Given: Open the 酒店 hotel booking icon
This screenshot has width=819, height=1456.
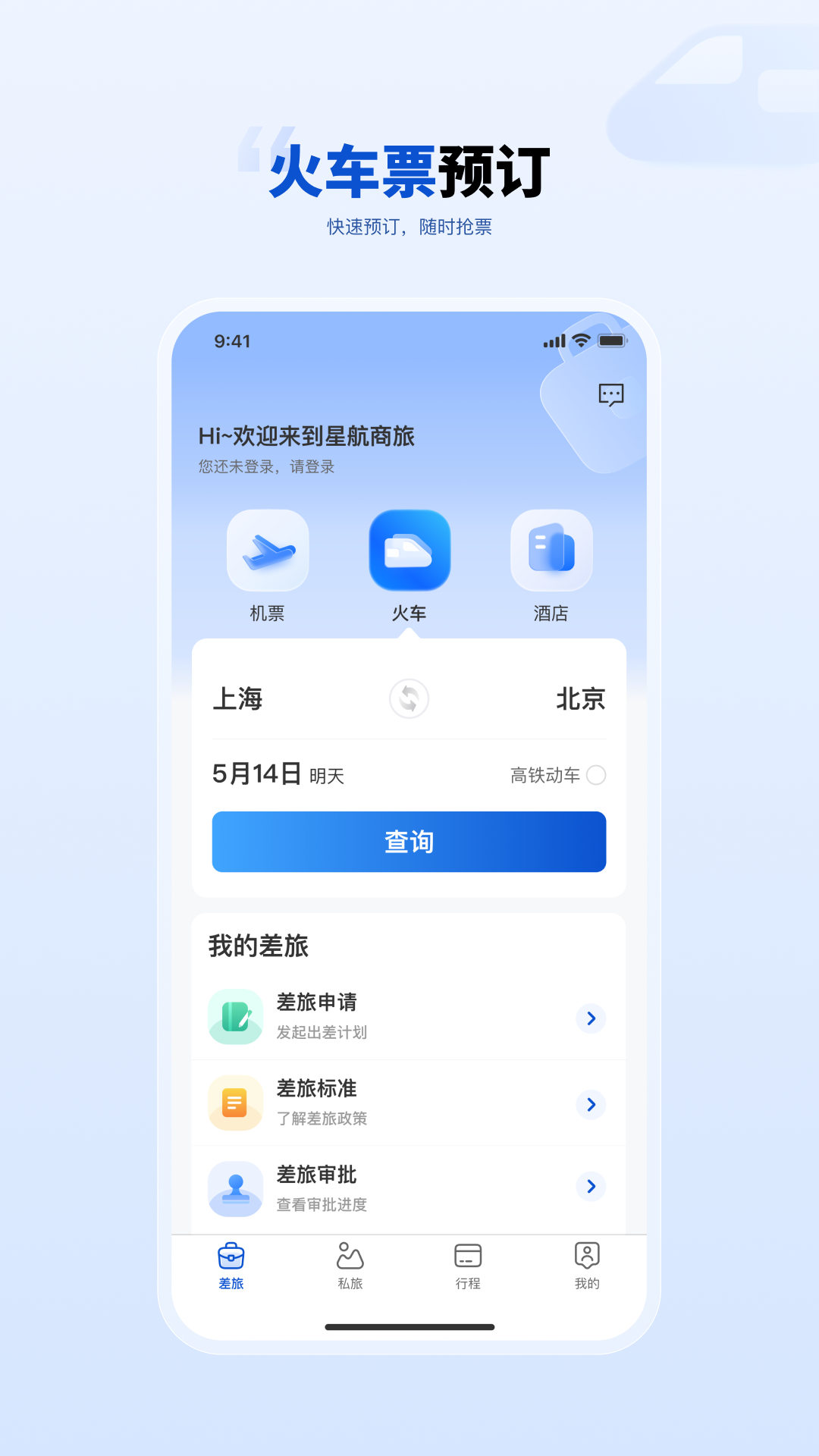Looking at the screenshot, I should pos(551,551).
